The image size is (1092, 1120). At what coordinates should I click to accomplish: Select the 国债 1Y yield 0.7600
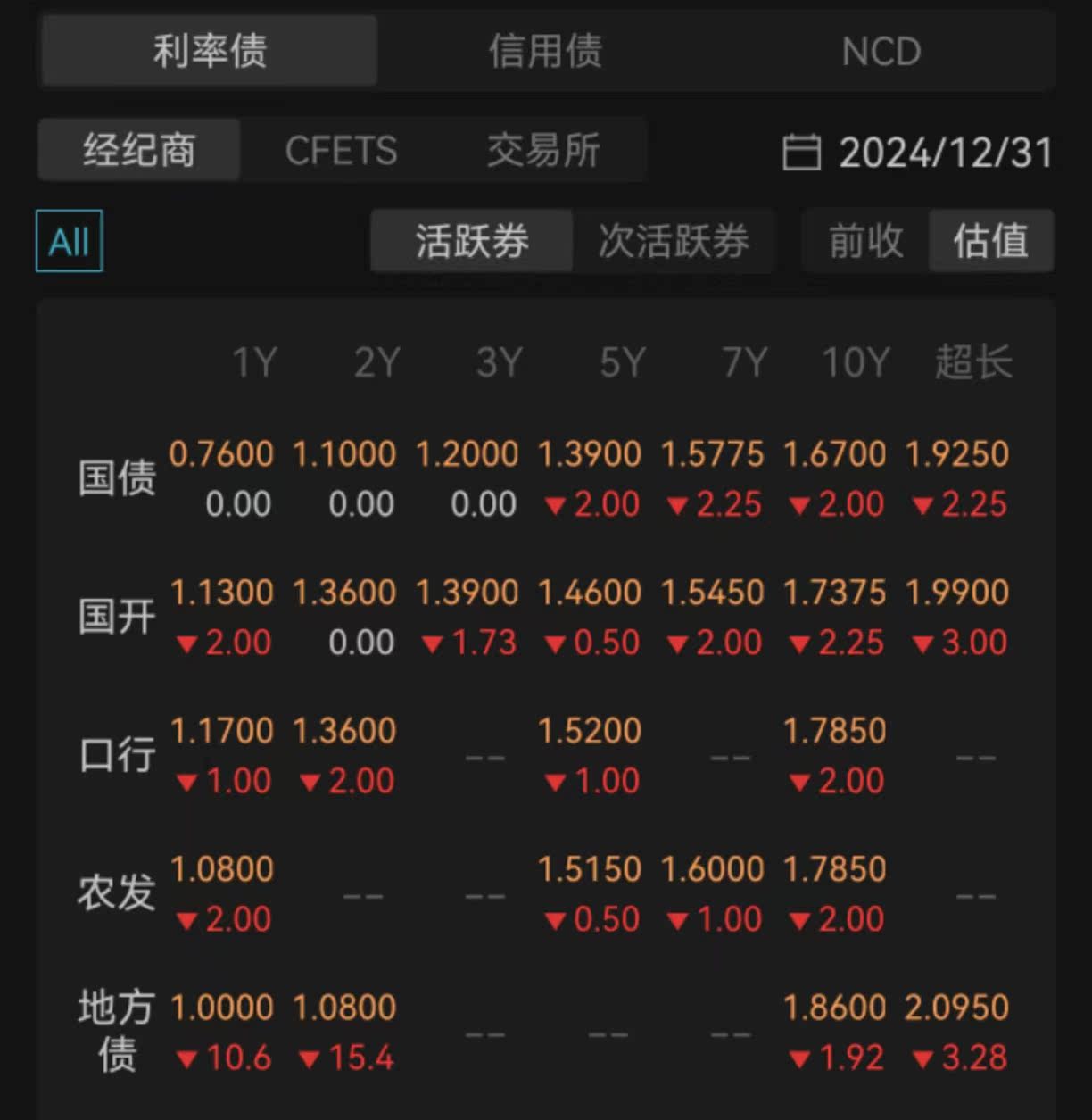pos(223,453)
